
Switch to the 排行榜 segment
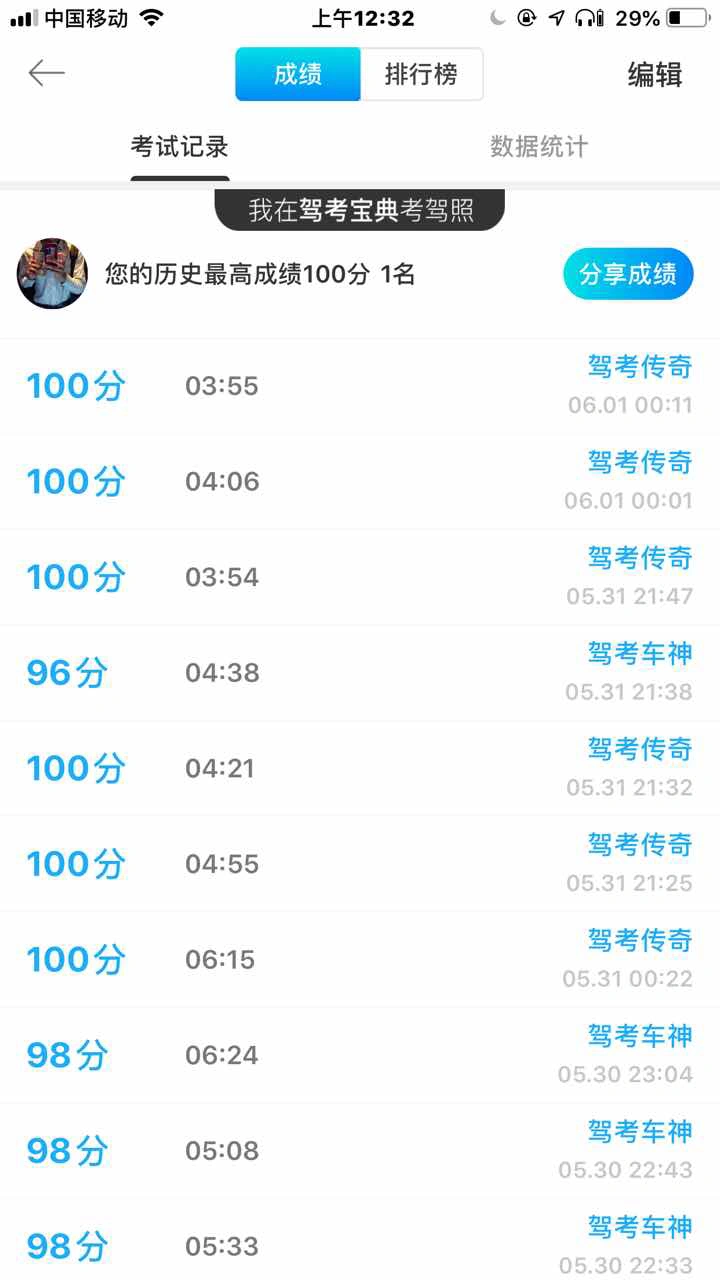(421, 75)
